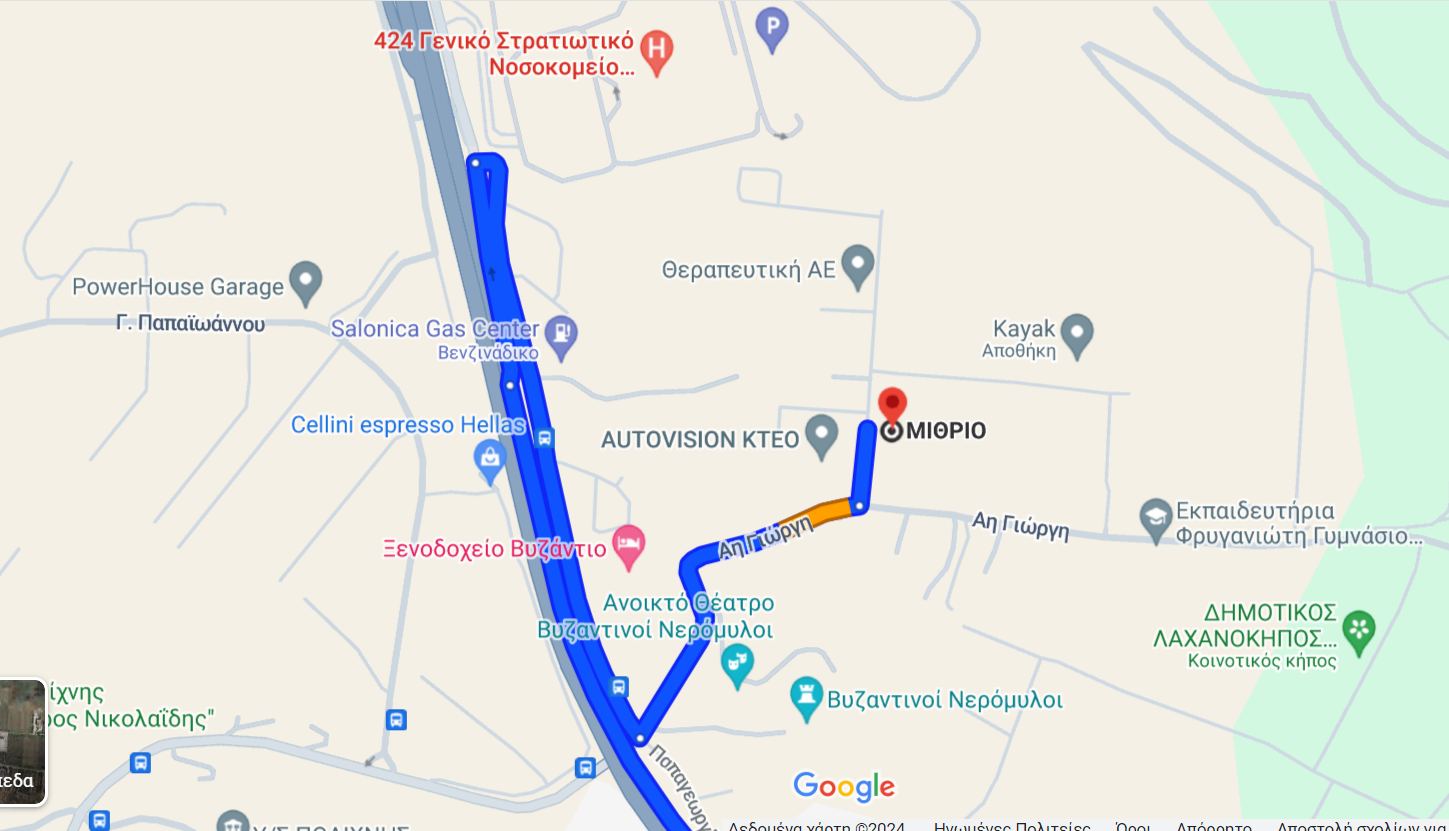This screenshot has height=831, width=1449.
Task: Open Εκπαιδευτήρια Φρυγανιώτη school marker
Action: pyautogui.click(x=1155, y=519)
